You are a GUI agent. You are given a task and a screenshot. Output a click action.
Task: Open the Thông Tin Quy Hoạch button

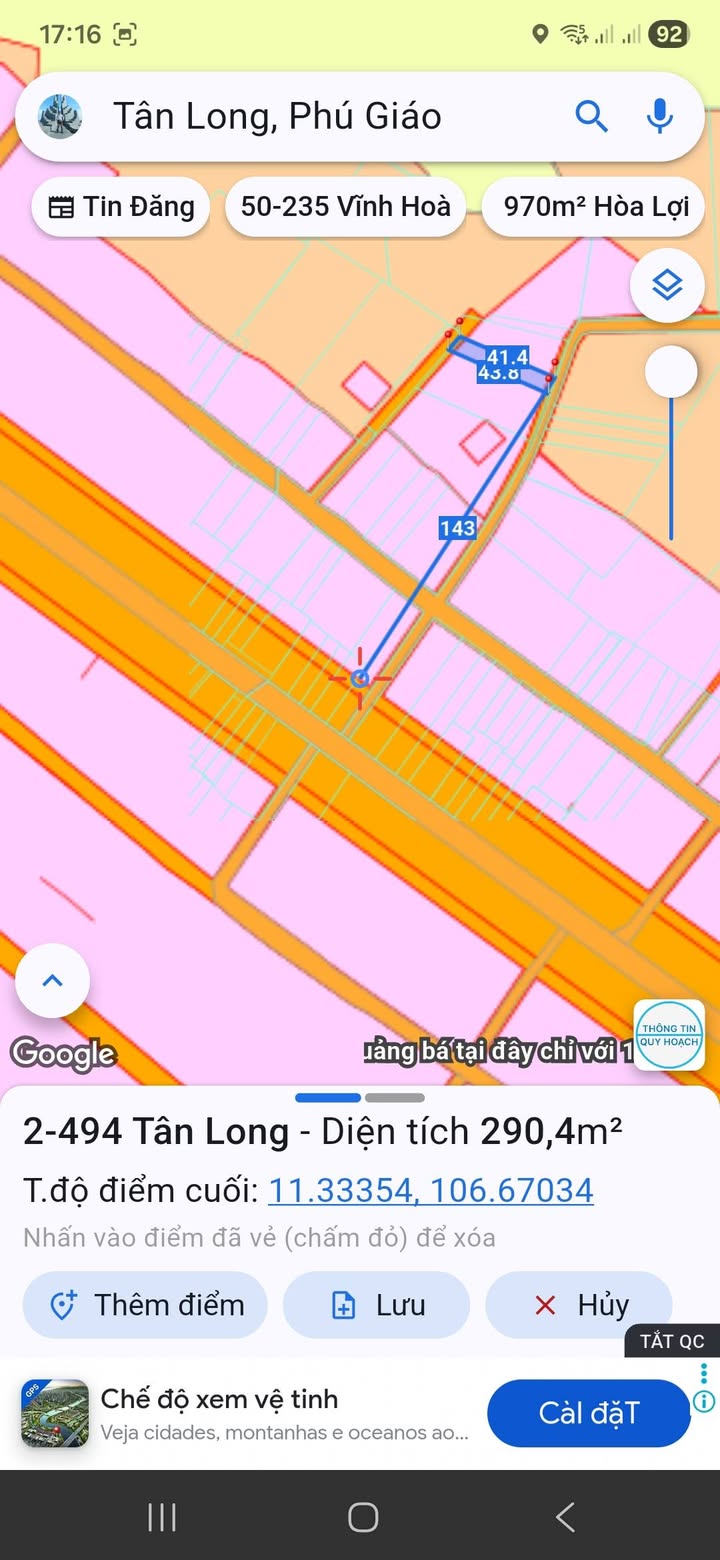pyautogui.click(x=669, y=1035)
